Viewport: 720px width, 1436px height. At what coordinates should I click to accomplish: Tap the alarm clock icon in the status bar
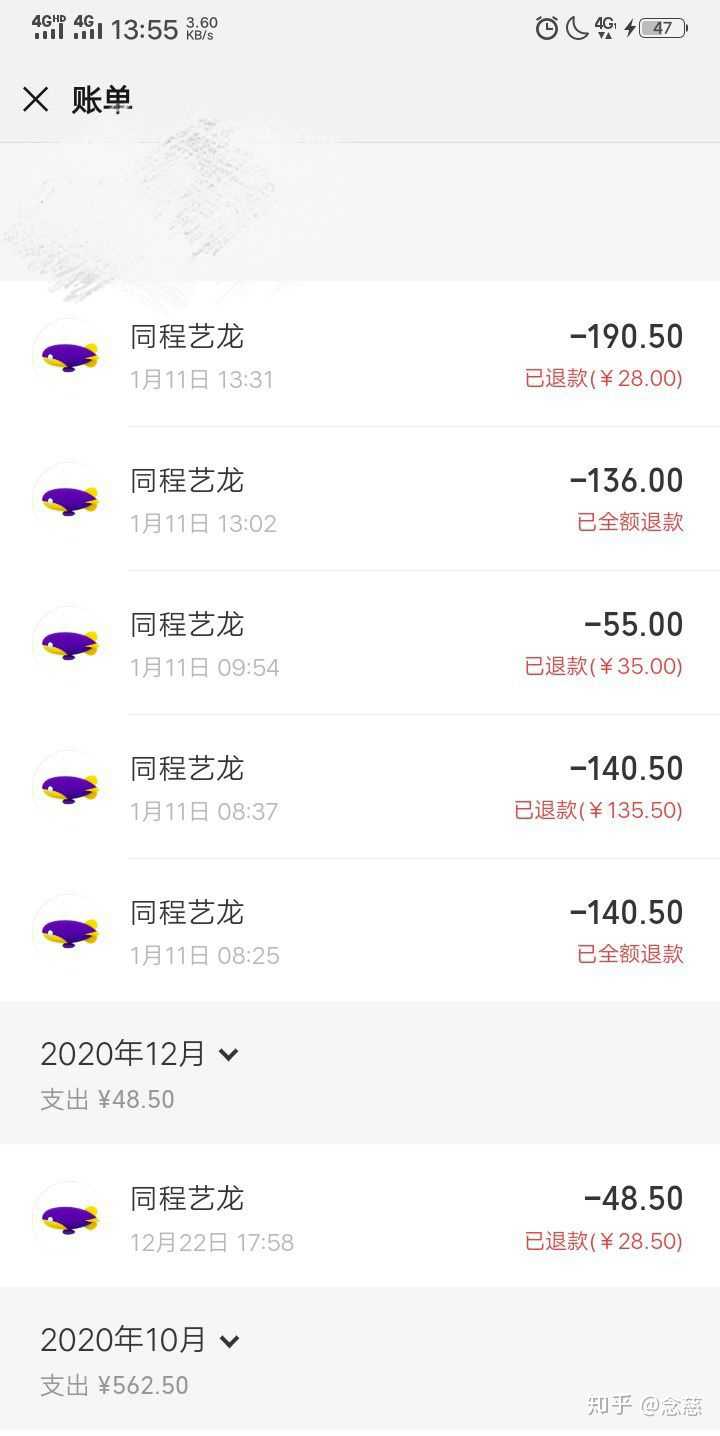pos(545,29)
